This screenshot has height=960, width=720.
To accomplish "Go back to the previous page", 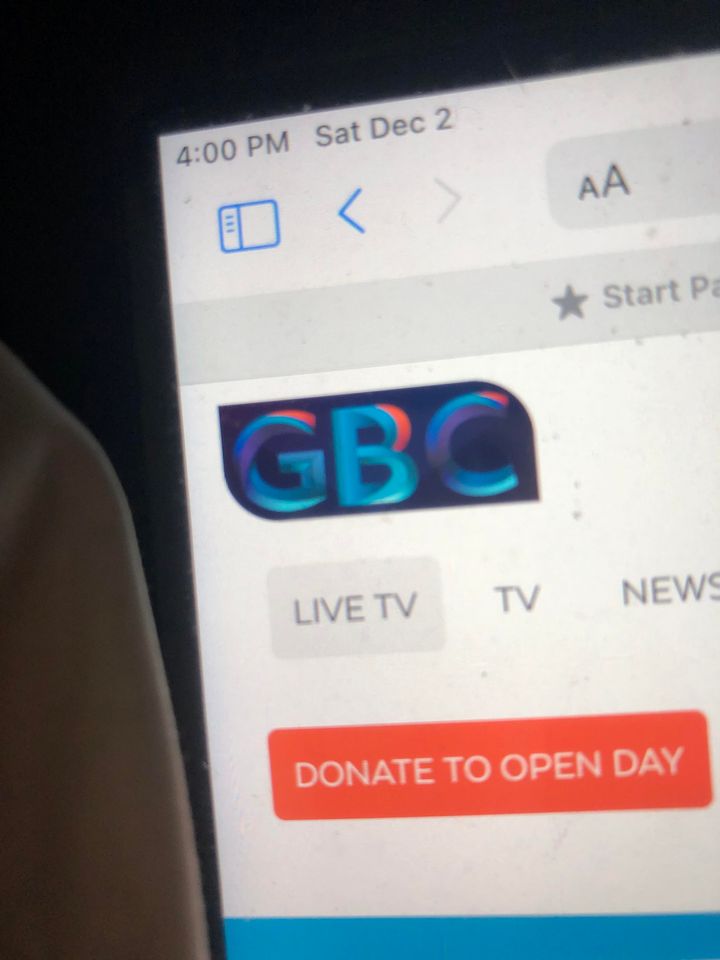I will coord(351,211).
